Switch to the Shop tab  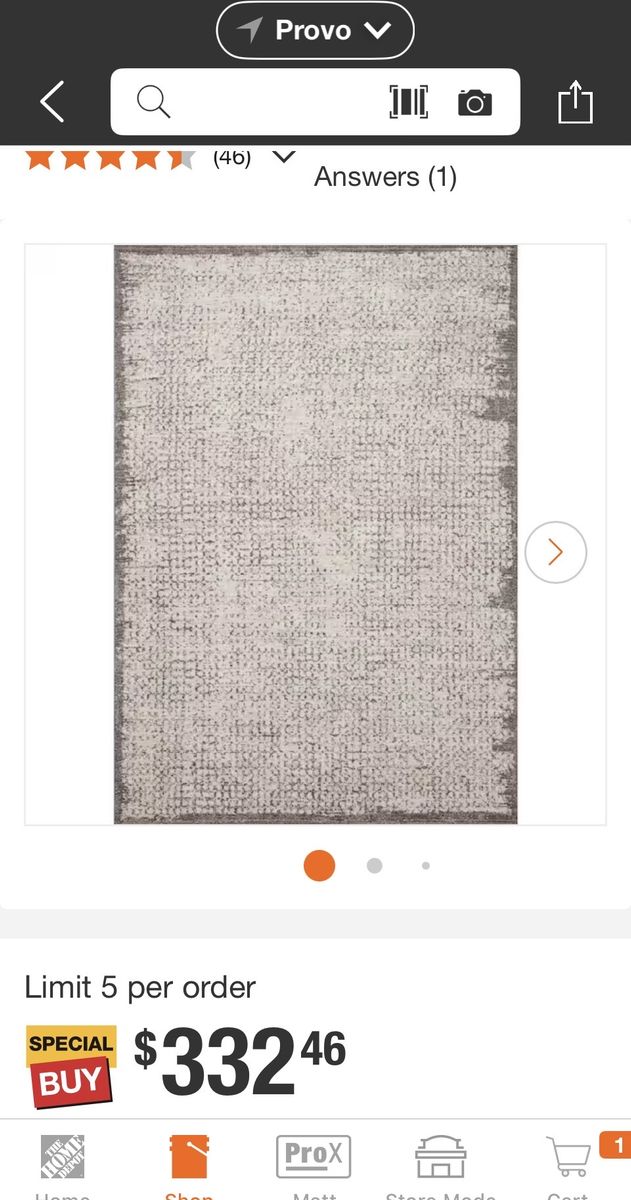188,1164
